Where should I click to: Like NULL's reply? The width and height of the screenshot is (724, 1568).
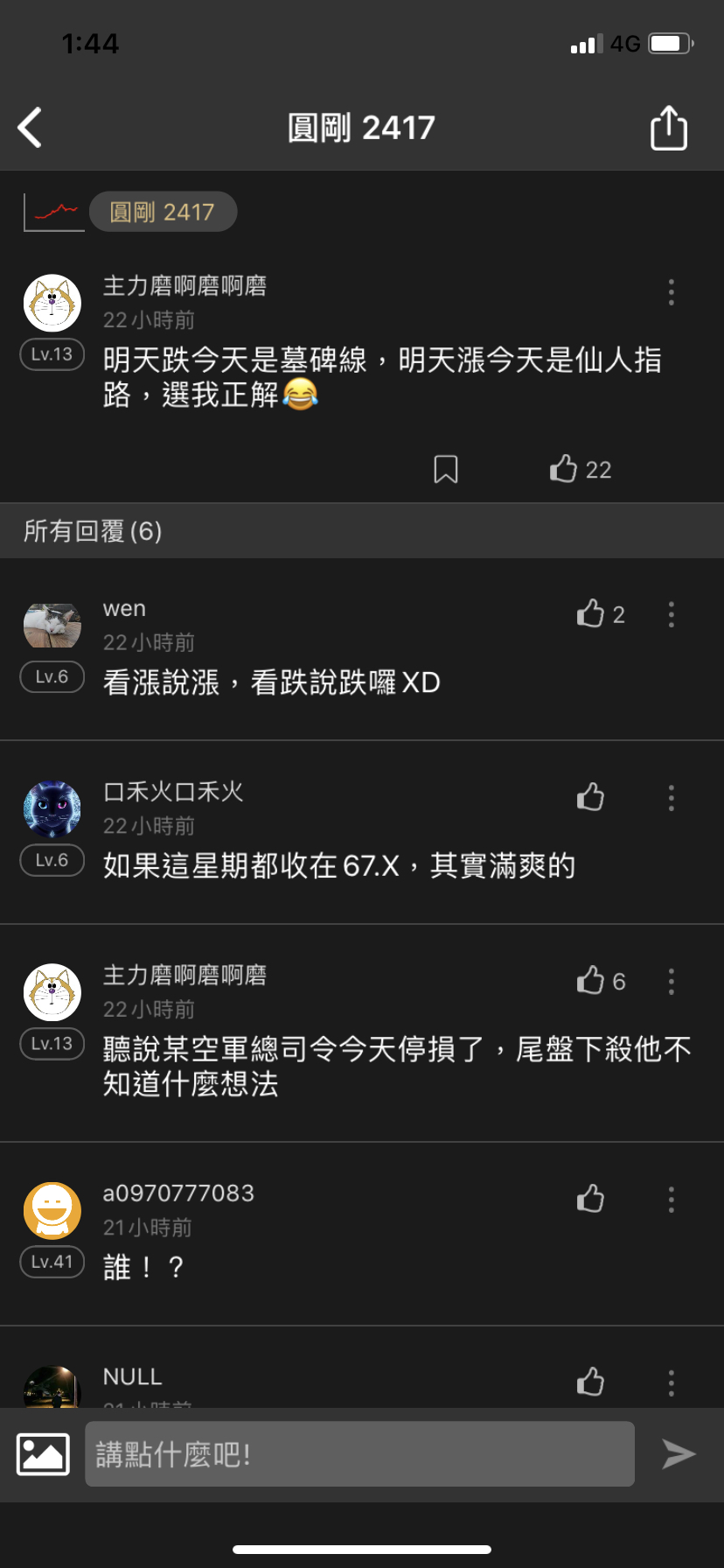click(x=591, y=1382)
